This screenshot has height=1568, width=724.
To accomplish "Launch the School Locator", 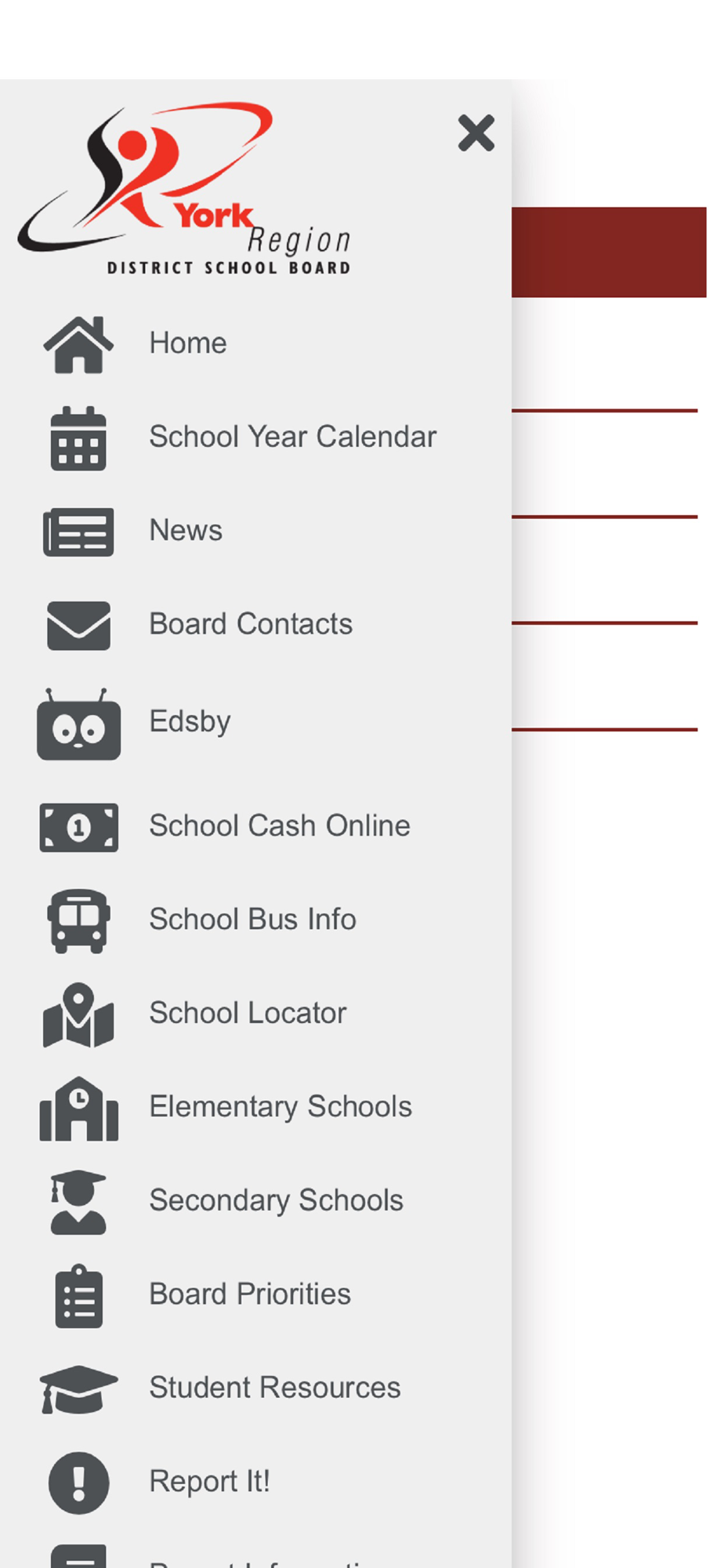I will tap(255, 1014).
